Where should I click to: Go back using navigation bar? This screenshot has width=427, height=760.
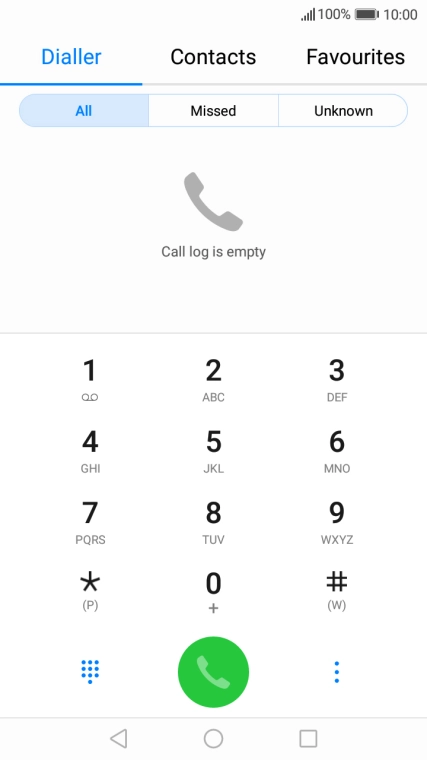119,739
